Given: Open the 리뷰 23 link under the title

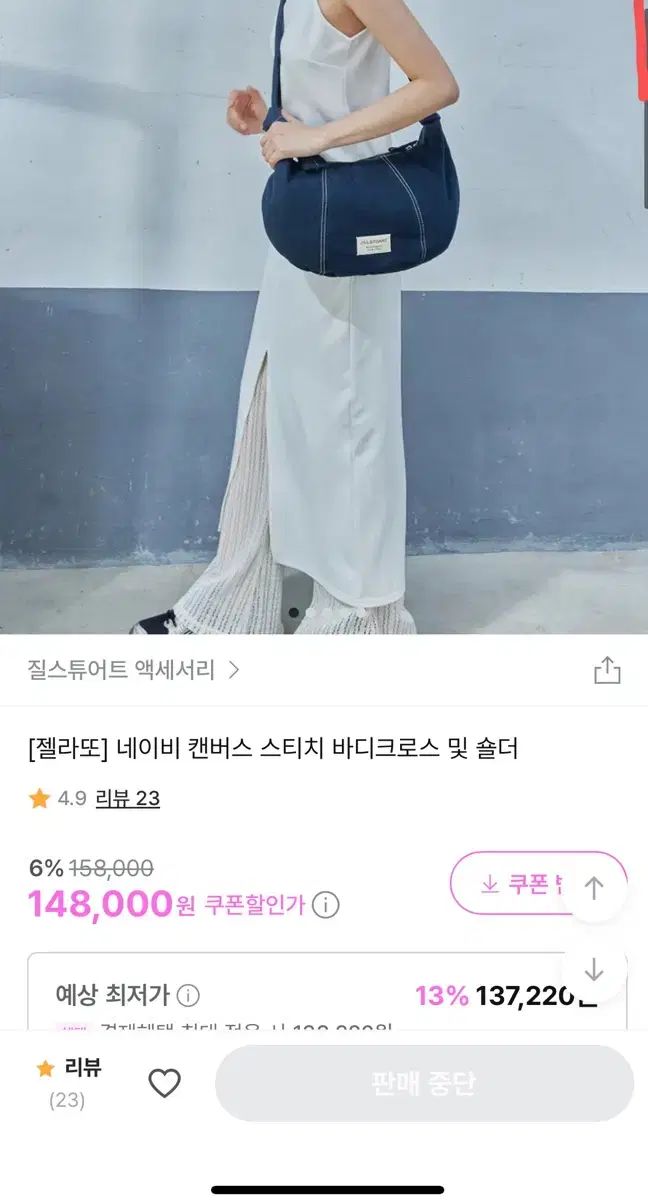Looking at the screenshot, I should (x=127, y=798).
